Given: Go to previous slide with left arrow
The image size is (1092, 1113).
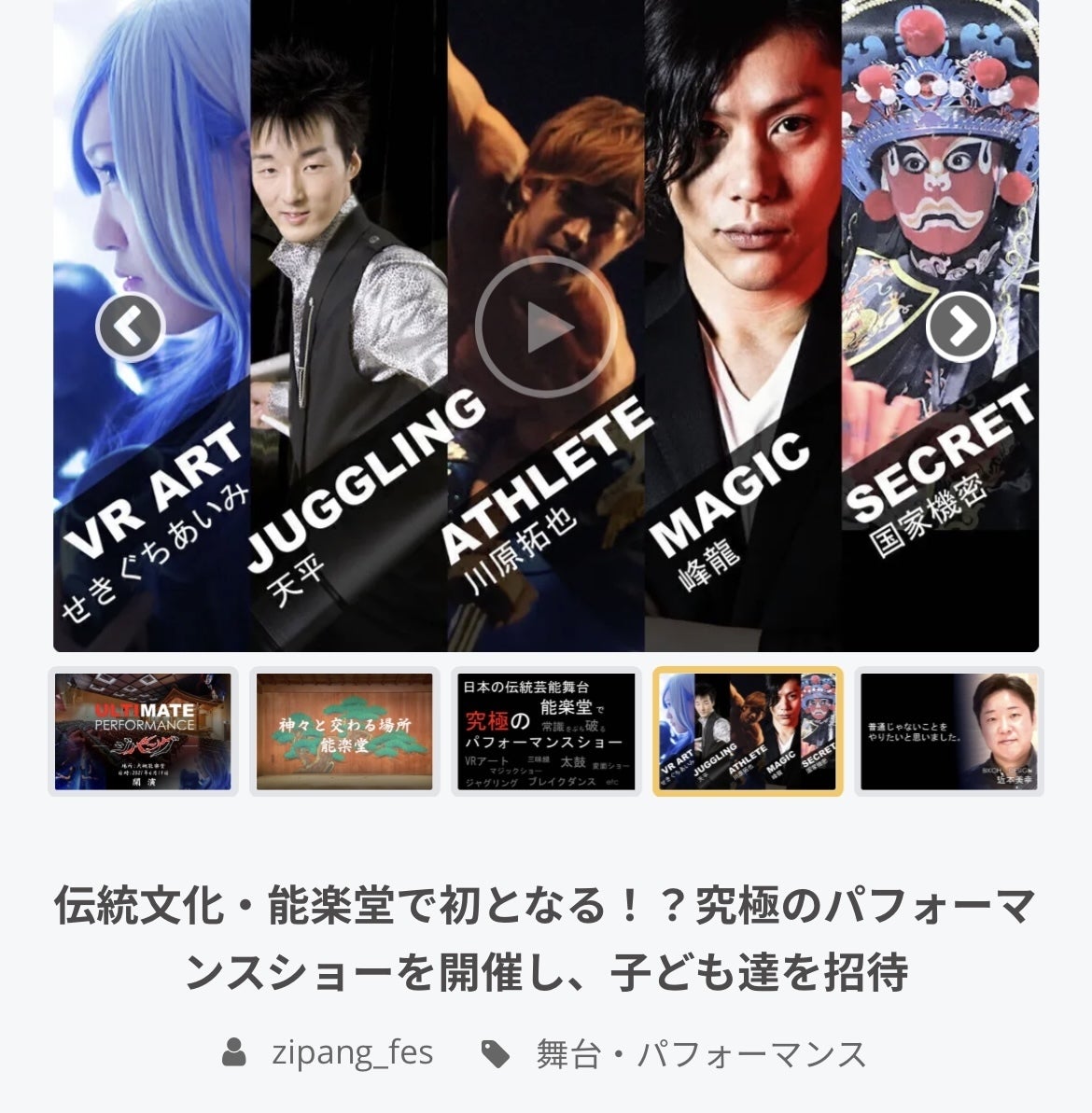Looking at the screenshot, I should [131, 327].
